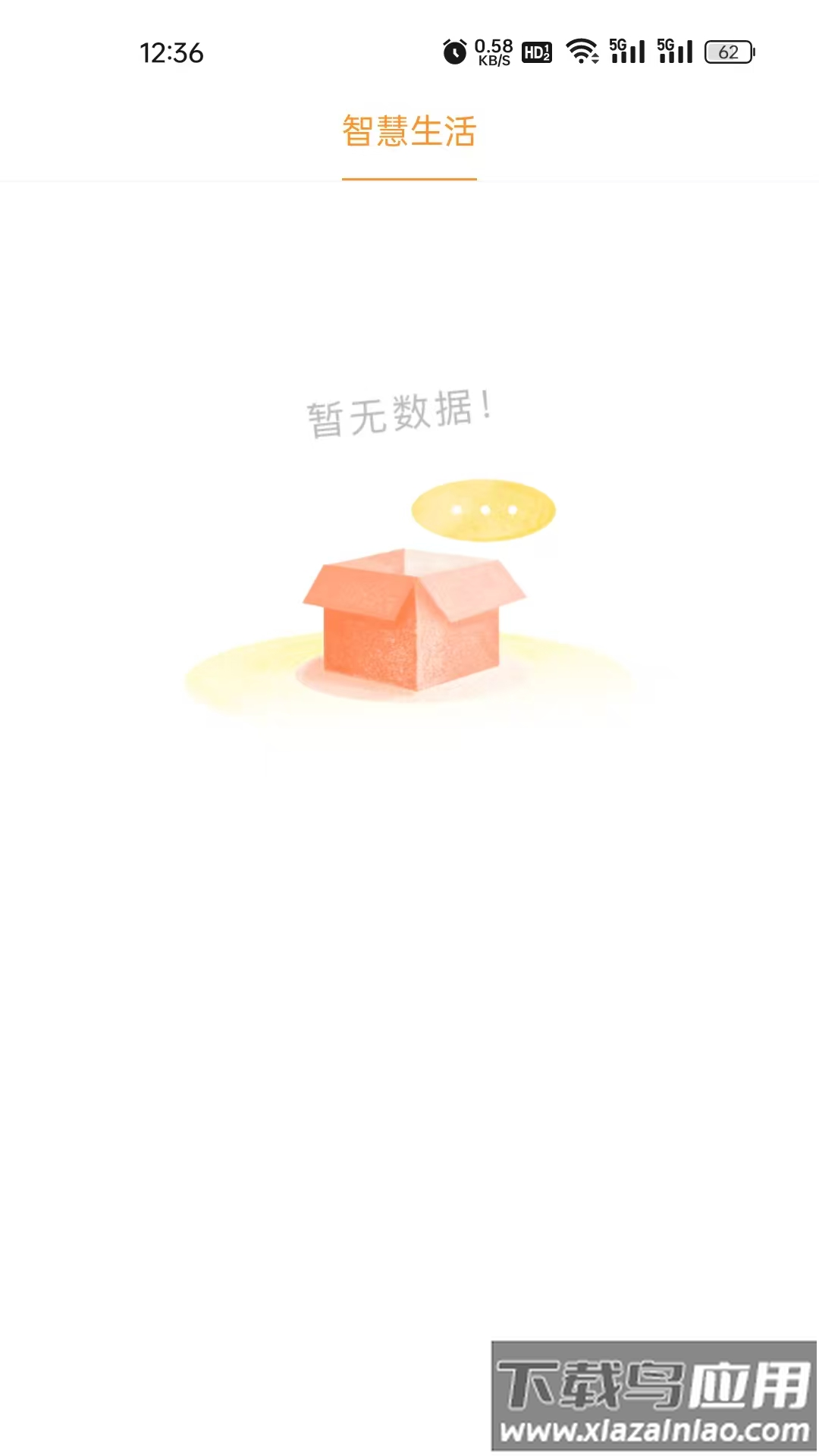
Task: Tap the yellow speech bubble with dots
Action: [483, 509]
